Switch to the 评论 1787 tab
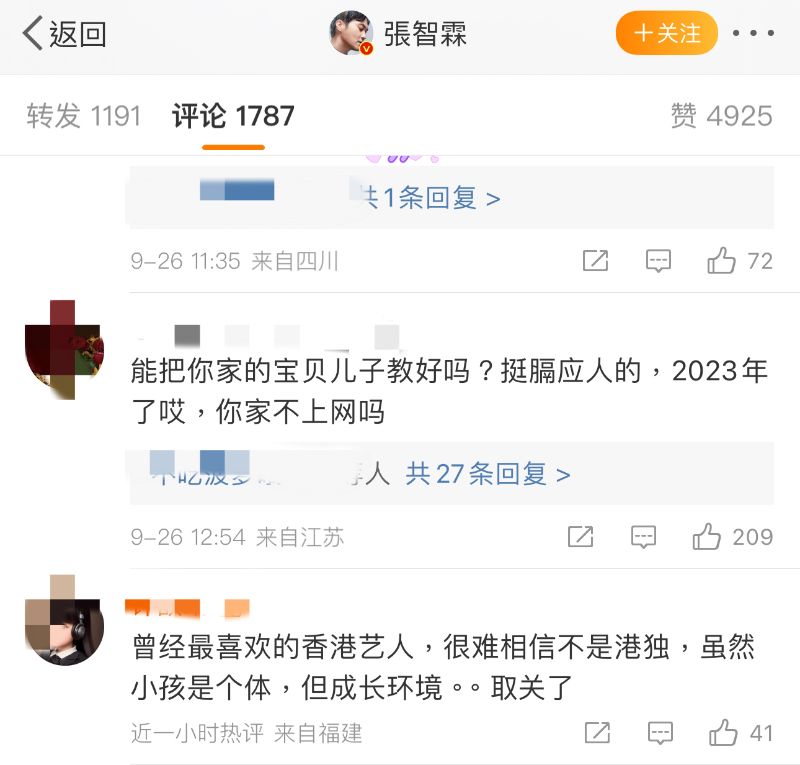 click(x=233, y=116)
